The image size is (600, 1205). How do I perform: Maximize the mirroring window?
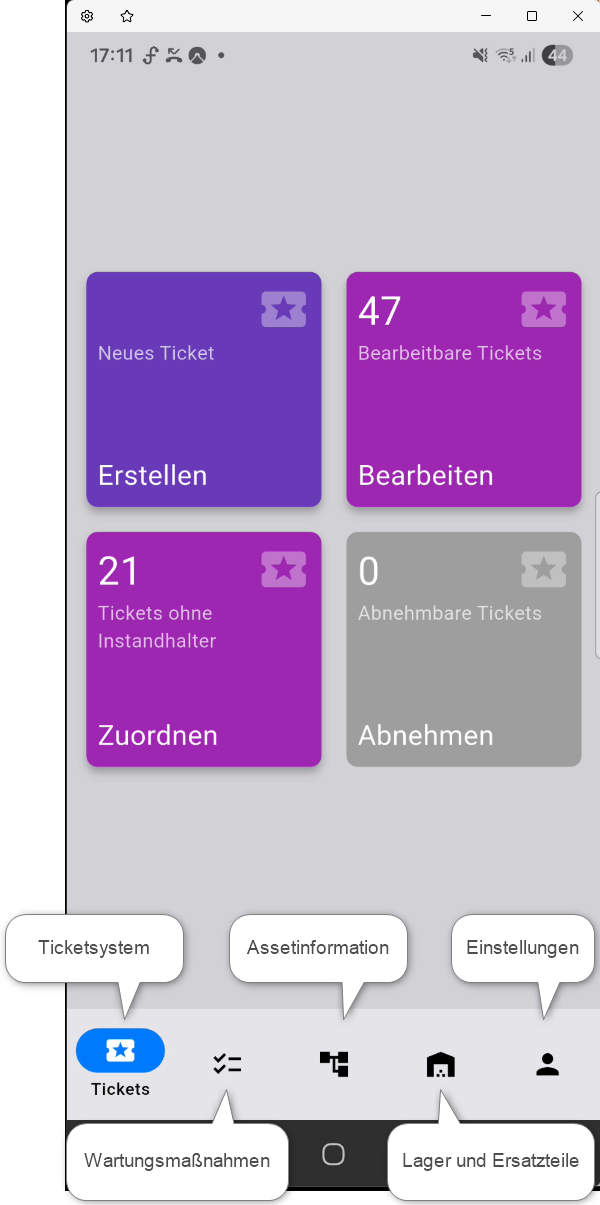click(532, 16)
